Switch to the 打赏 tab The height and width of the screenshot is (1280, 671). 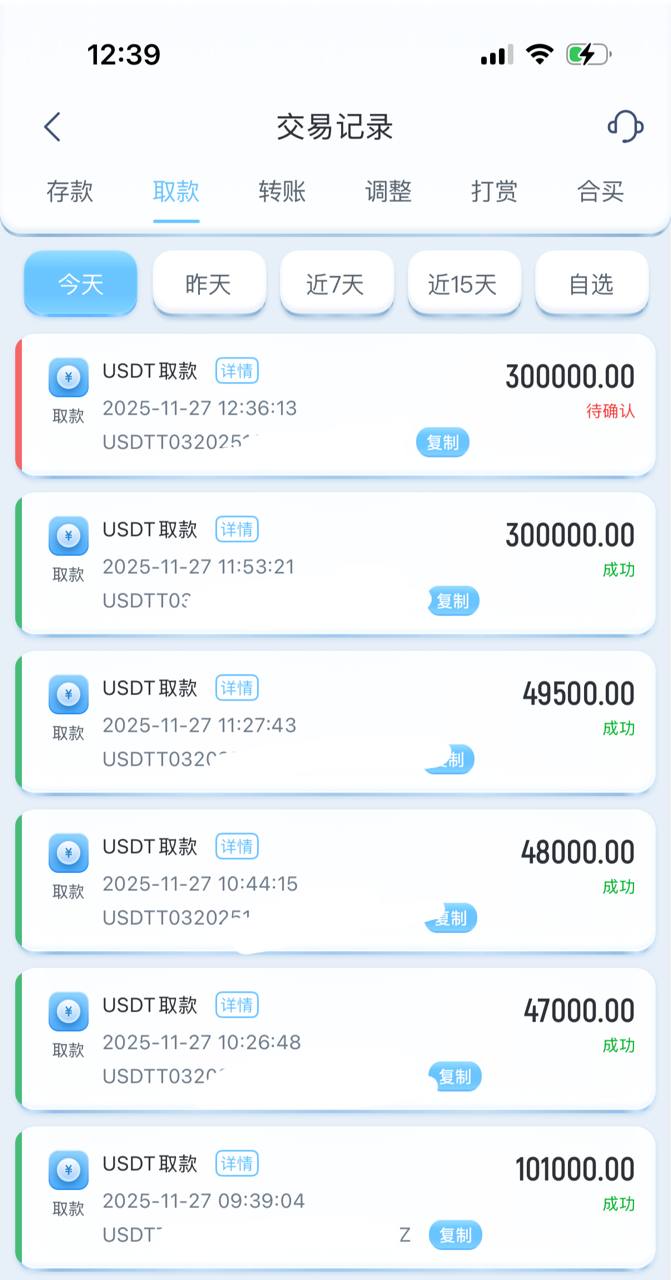point(494,192)
